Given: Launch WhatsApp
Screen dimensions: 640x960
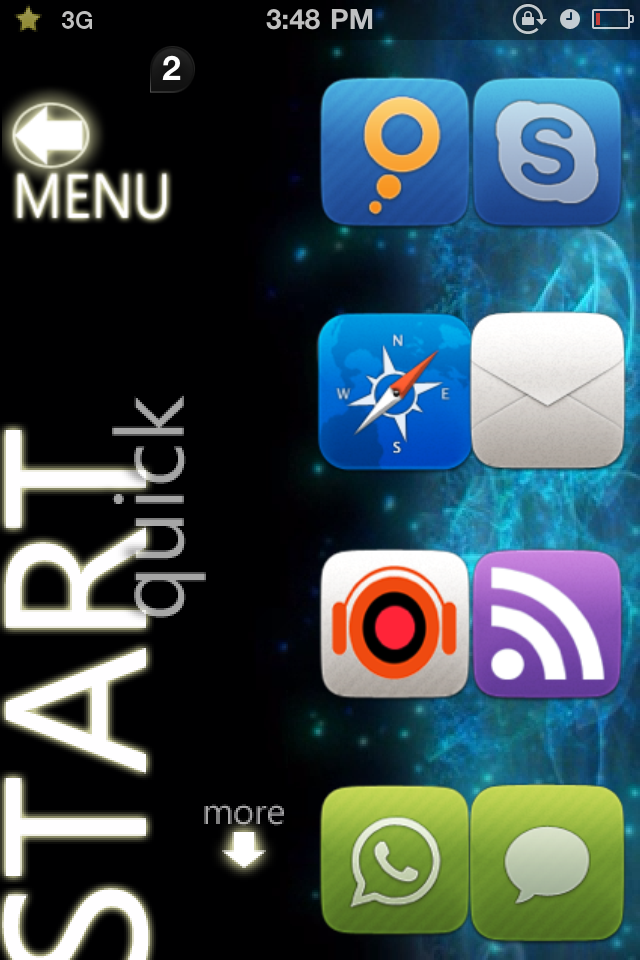Looking at the screenshot, I should pyautogui.click(x=394, y=860).
